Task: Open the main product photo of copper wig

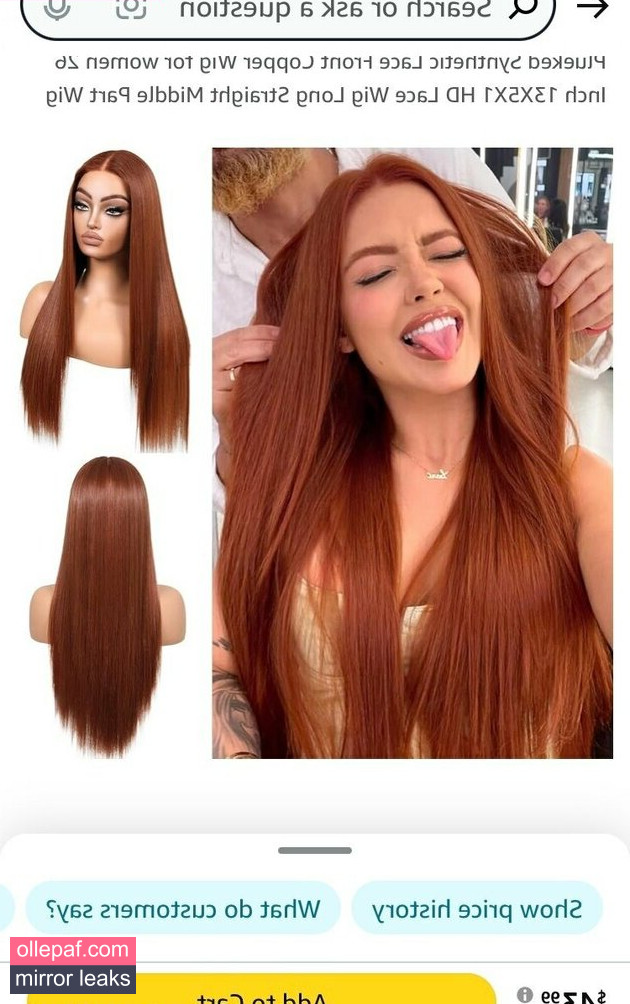Action: [412, 453]
